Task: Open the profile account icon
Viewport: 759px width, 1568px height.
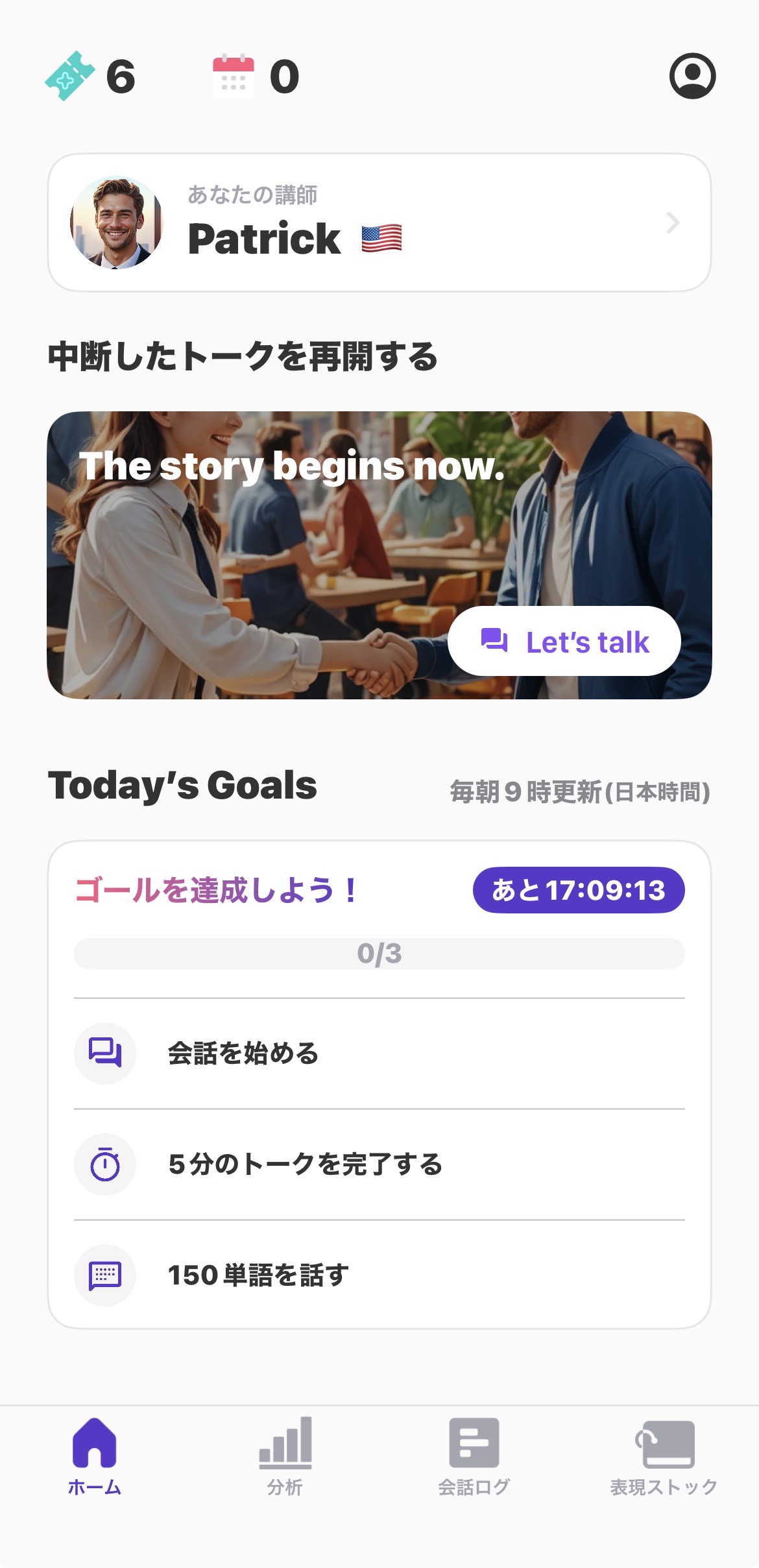Action: pyautogui.click(x=692, y=76)
